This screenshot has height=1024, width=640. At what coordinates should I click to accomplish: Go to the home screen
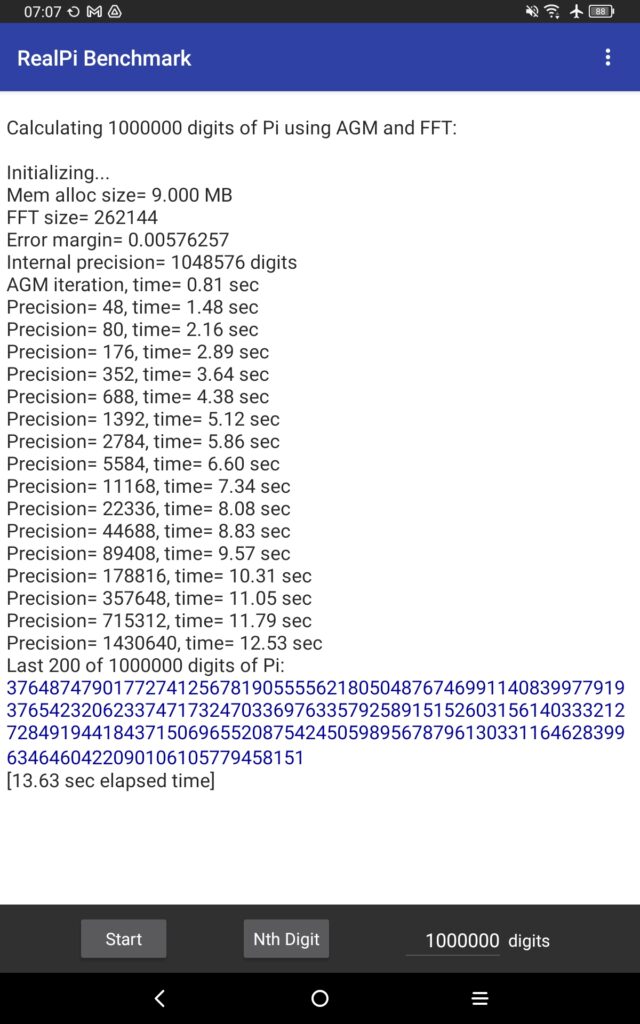coord(320,998)
